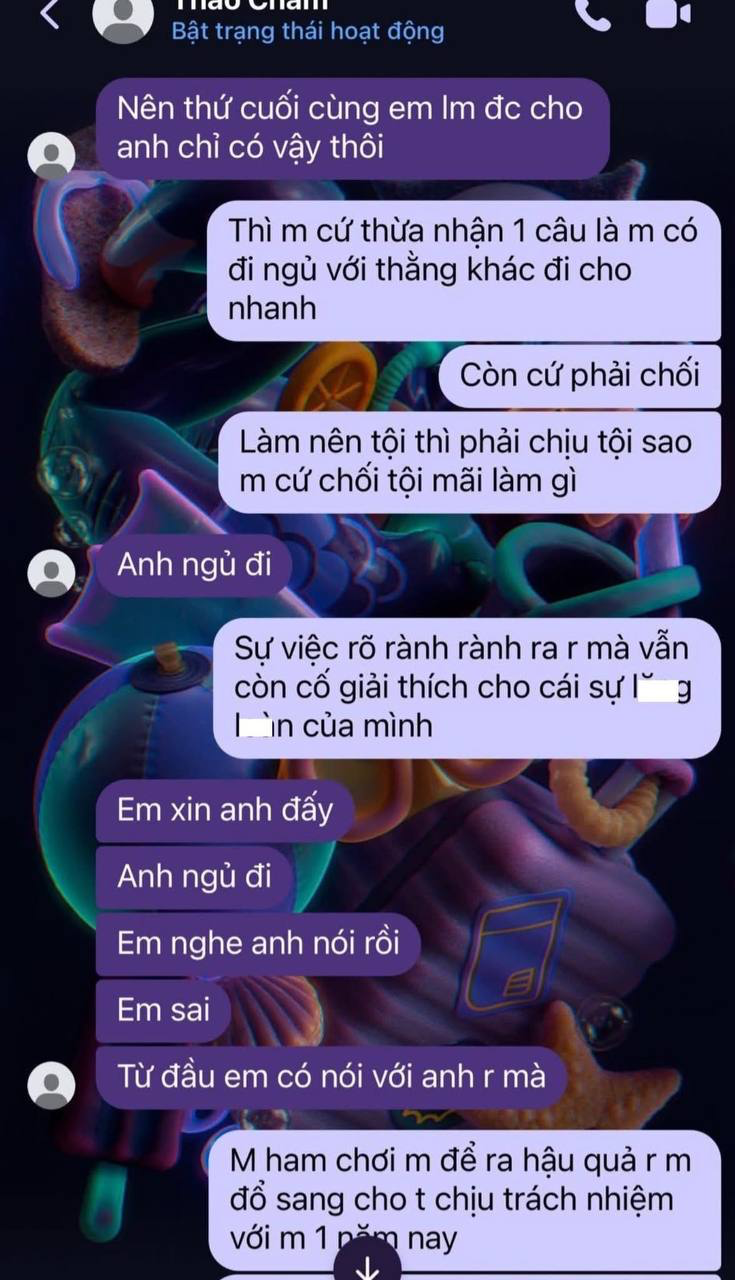
Task: Start a video call with this contact
Action: tap(668, 13)
